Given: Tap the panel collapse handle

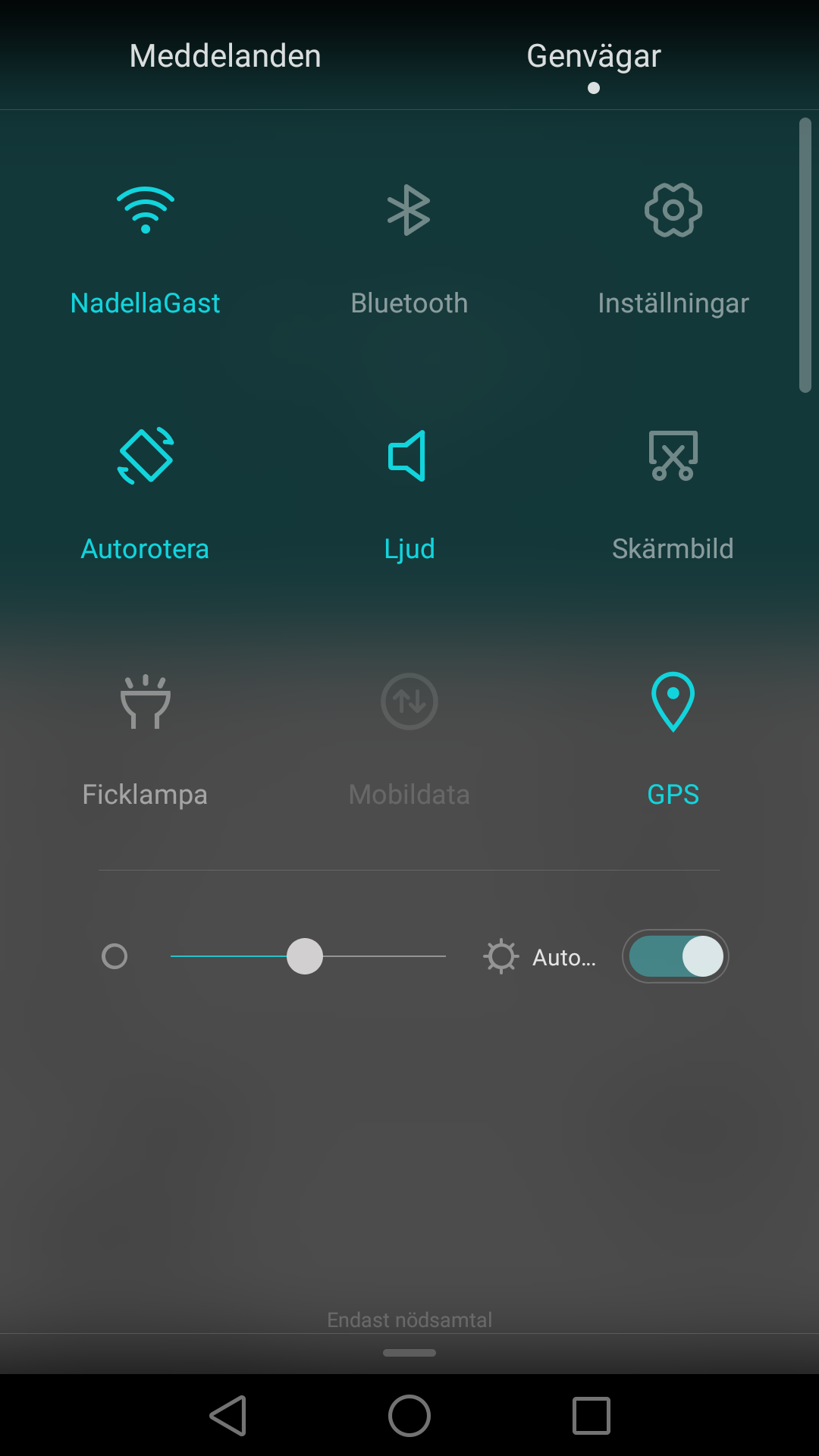Looking at the screenshot, I should 409,1353.
